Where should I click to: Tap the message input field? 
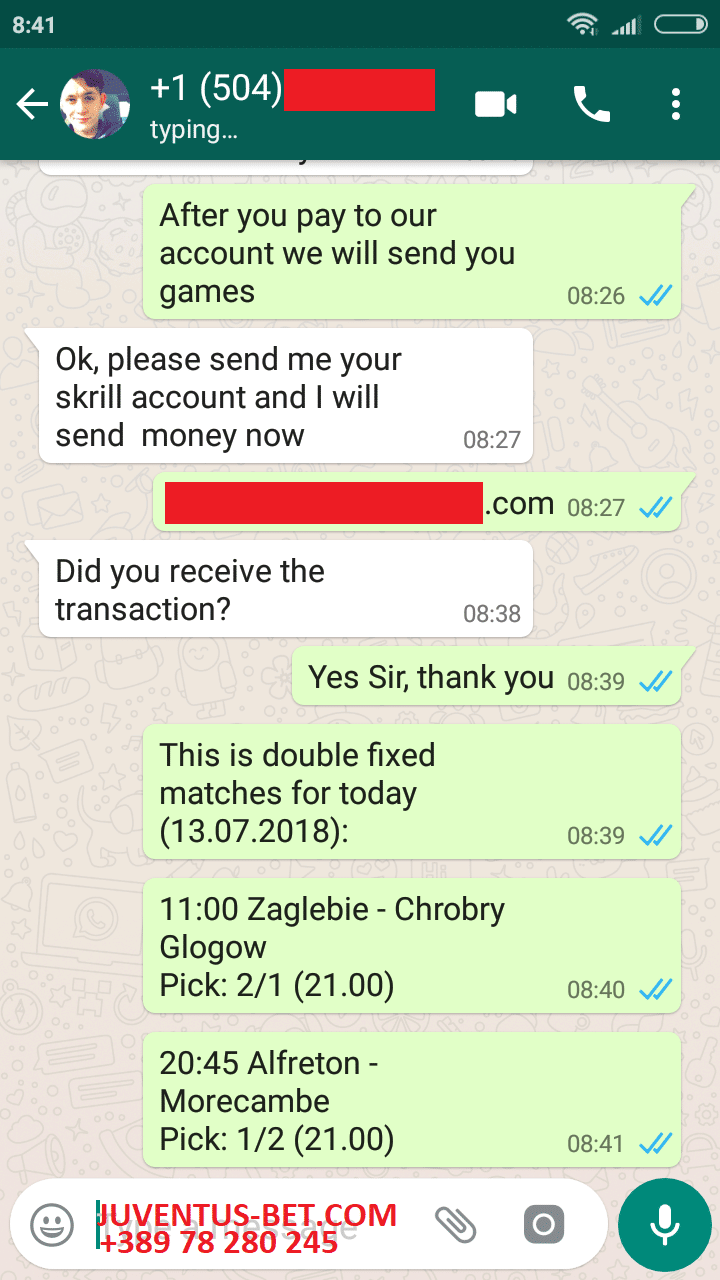[x=255, y=1224]
